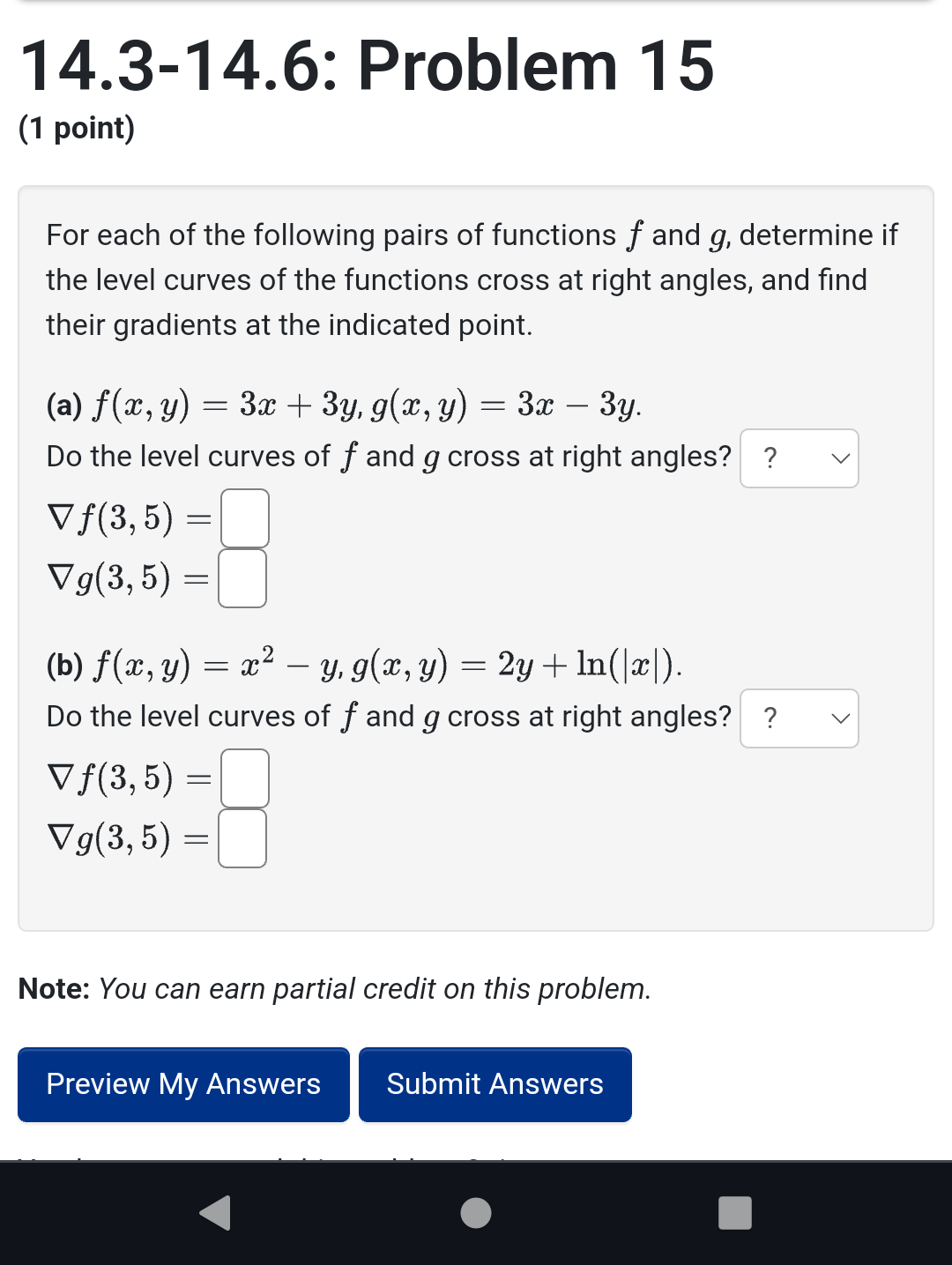Click the problem statement box
Viewport: 952px width, 1265px height.
[x=476, y=555]
